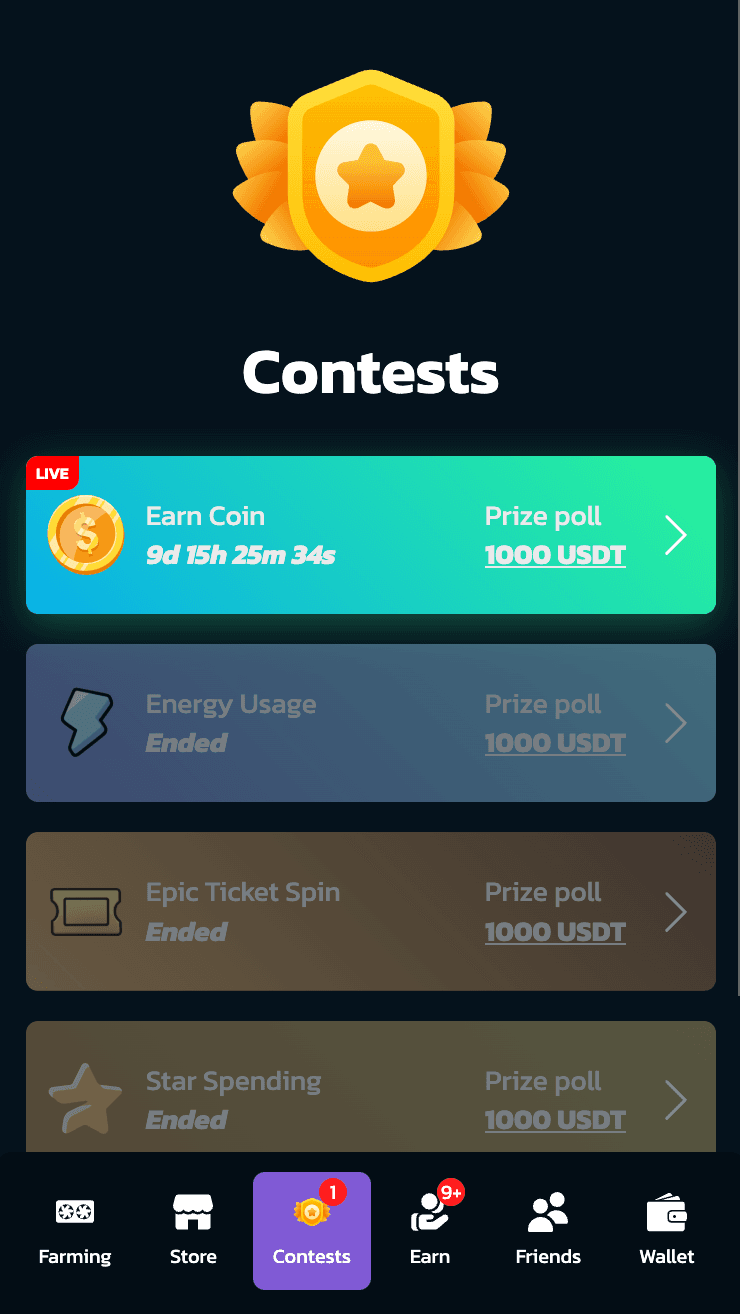Open the Epic Ticket Spin contest card
Viewport: 740px width, 1314px height.
pyautogui.click(x=370, y=911)
